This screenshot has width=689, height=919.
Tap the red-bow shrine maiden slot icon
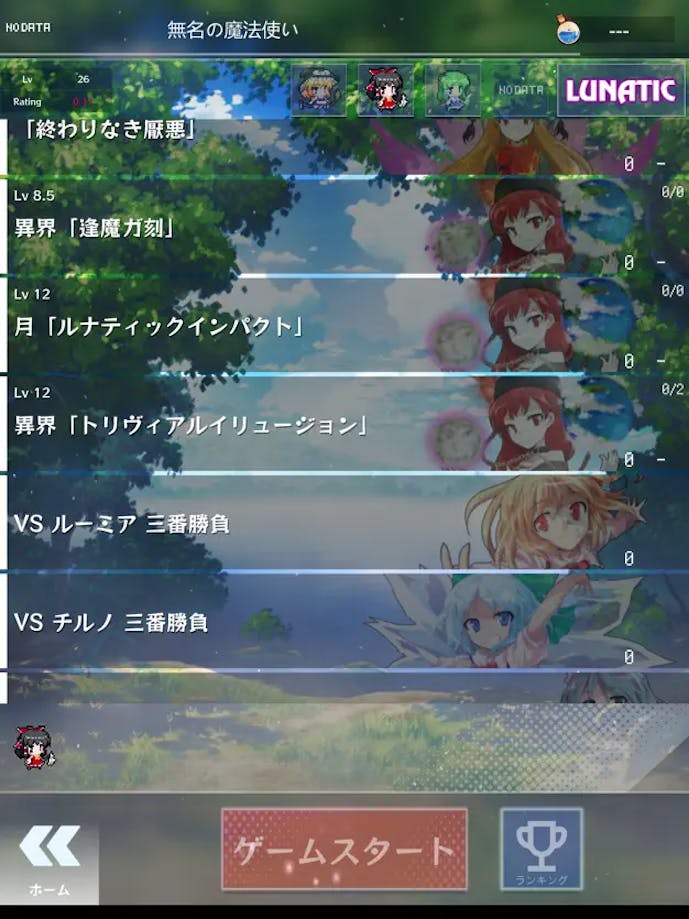(386, 91)
